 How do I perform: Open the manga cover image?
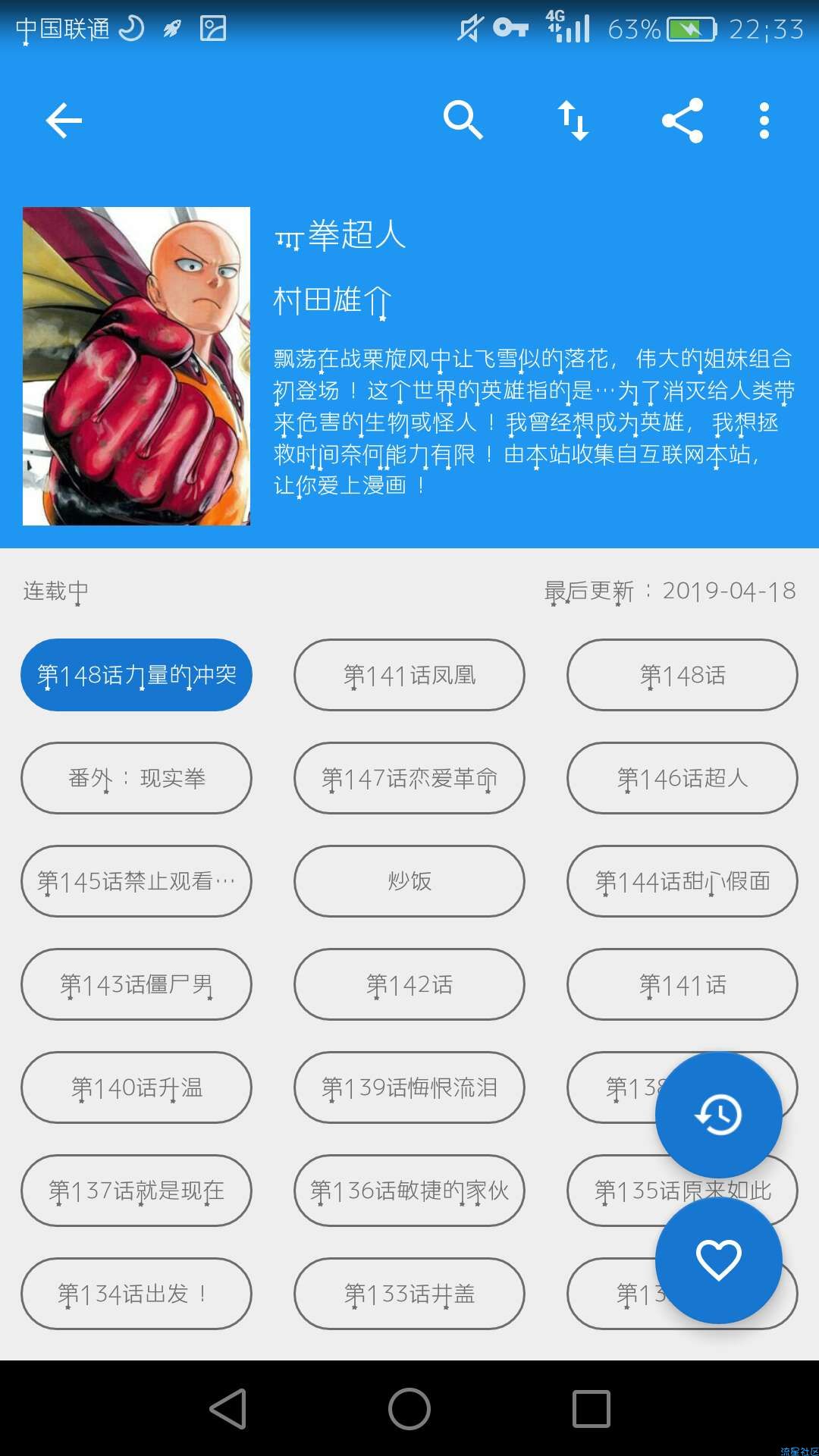[136, 366]
